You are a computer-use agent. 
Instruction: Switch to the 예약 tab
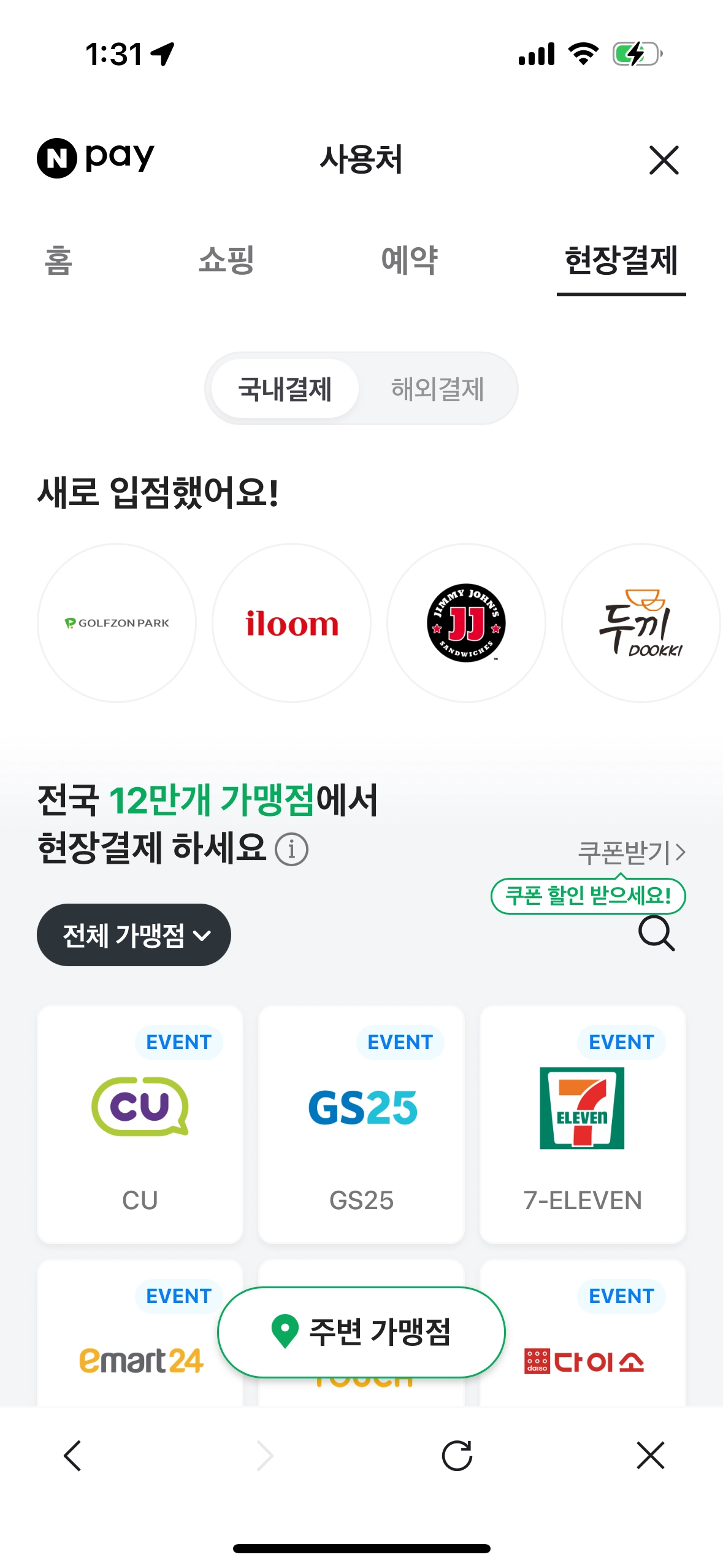(409, 260)
